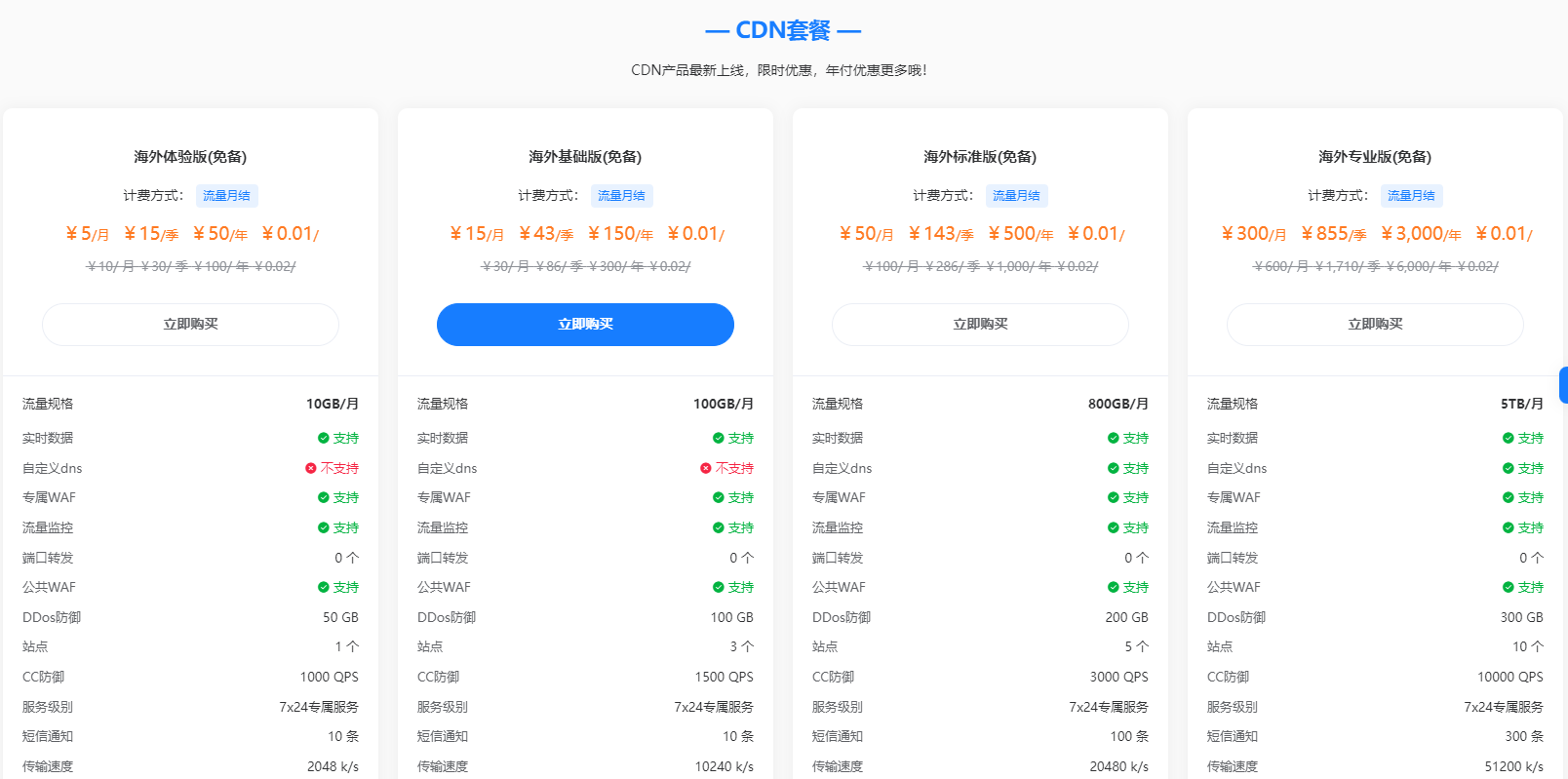Screen dimensions: 1568x779
Task: Purchase the 海外标准版(免备) plan
Action: click(980, 325)
